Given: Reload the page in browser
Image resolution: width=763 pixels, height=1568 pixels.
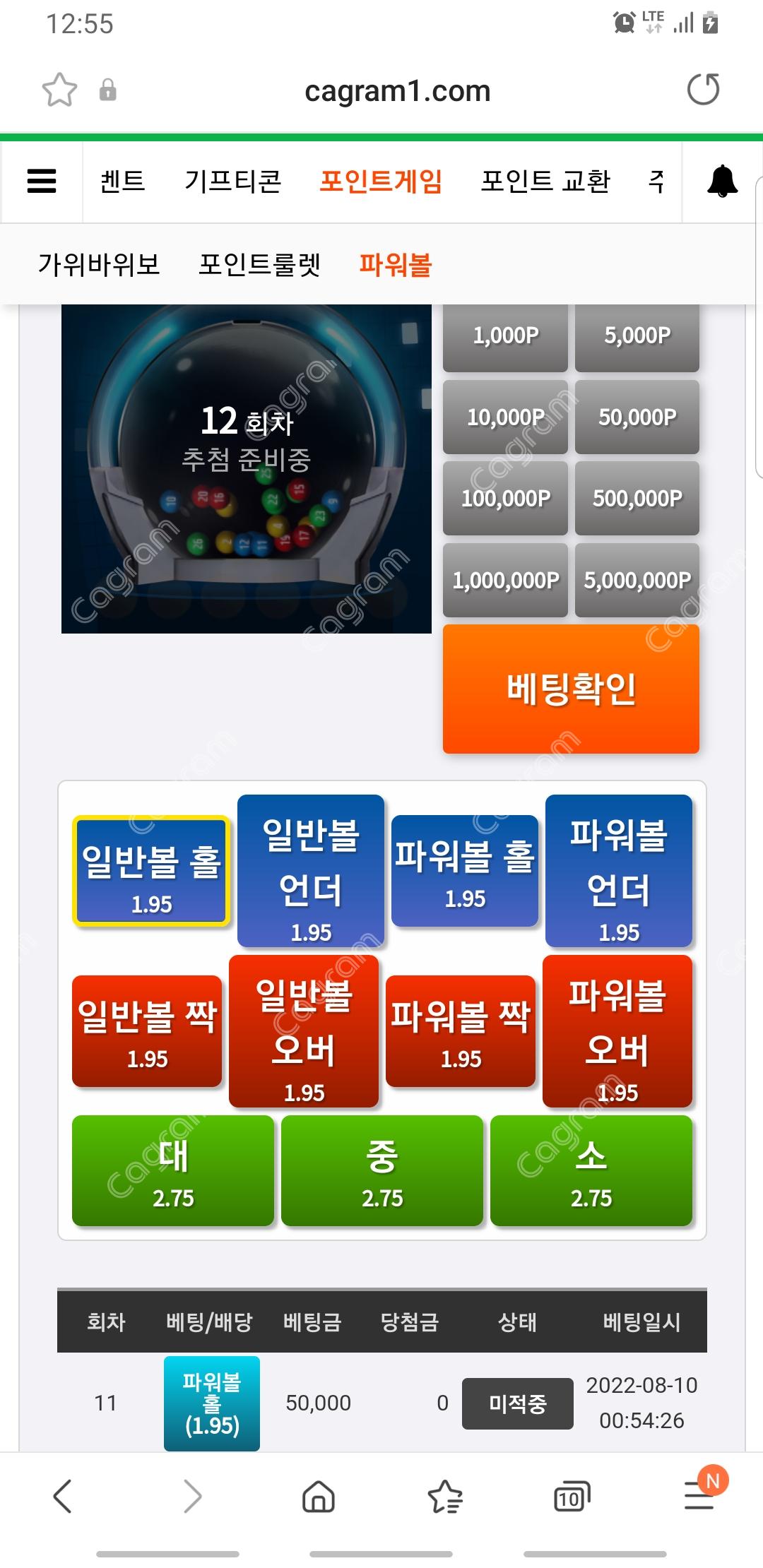Looking at the screenshot, I should coord(703,90).
